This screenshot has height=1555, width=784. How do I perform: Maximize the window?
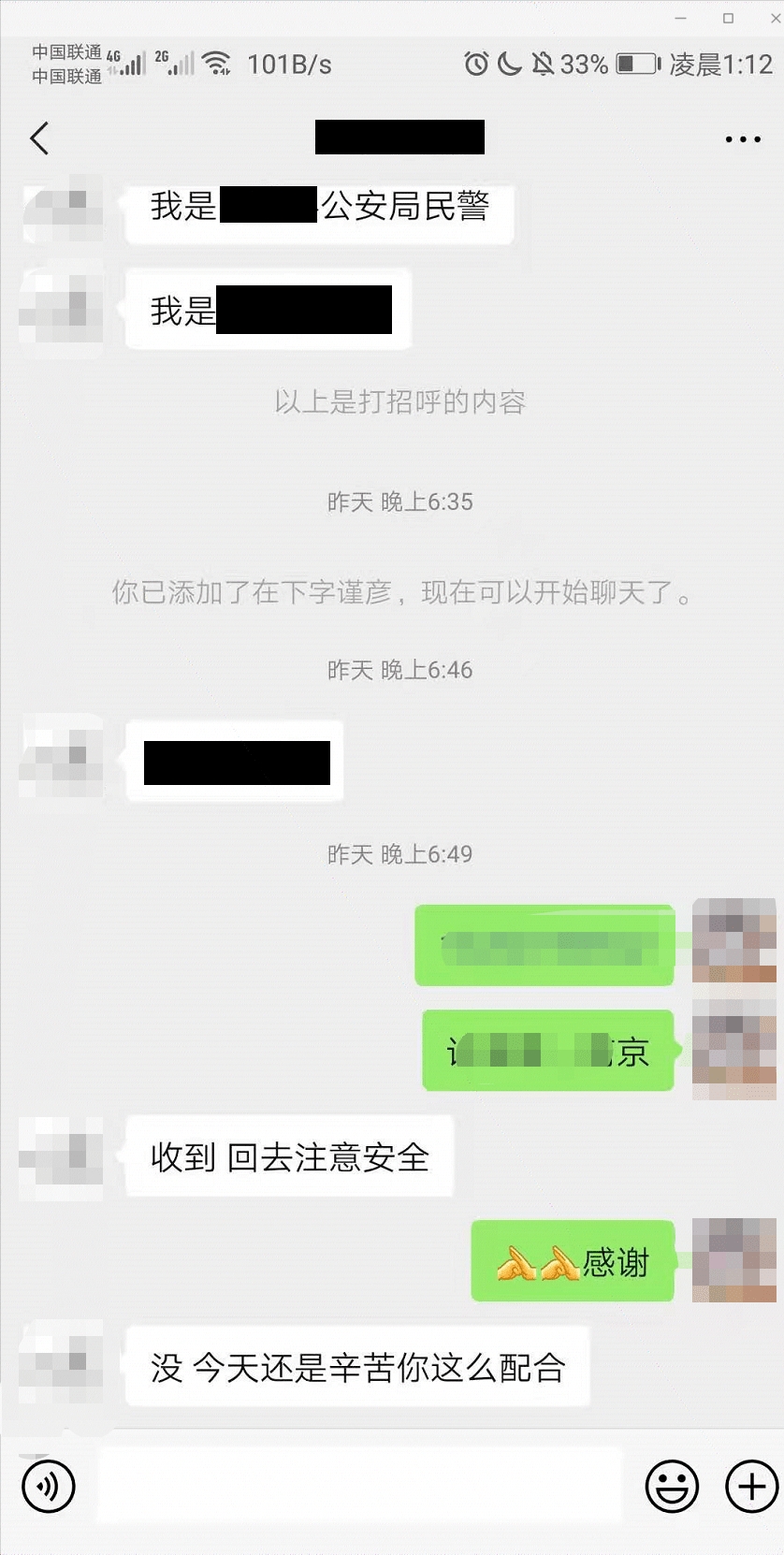[x=729, y=18]
